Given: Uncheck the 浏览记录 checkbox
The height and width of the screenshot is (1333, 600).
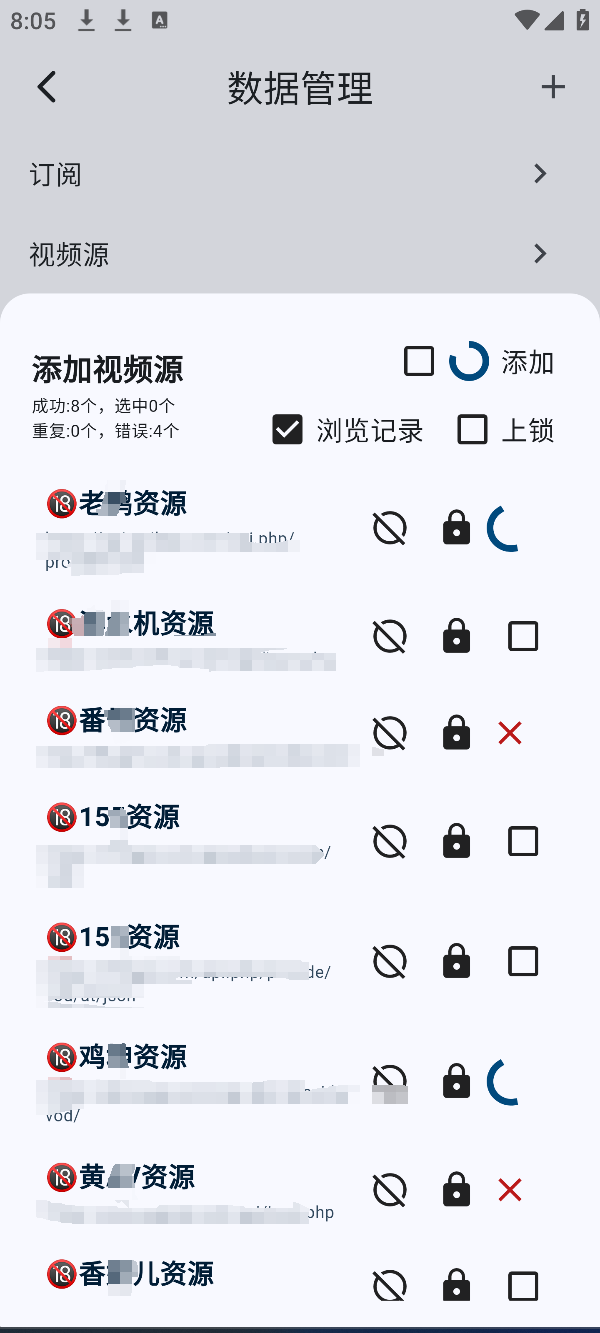Looking at the screenshot, I should click(x=288, y=430).
